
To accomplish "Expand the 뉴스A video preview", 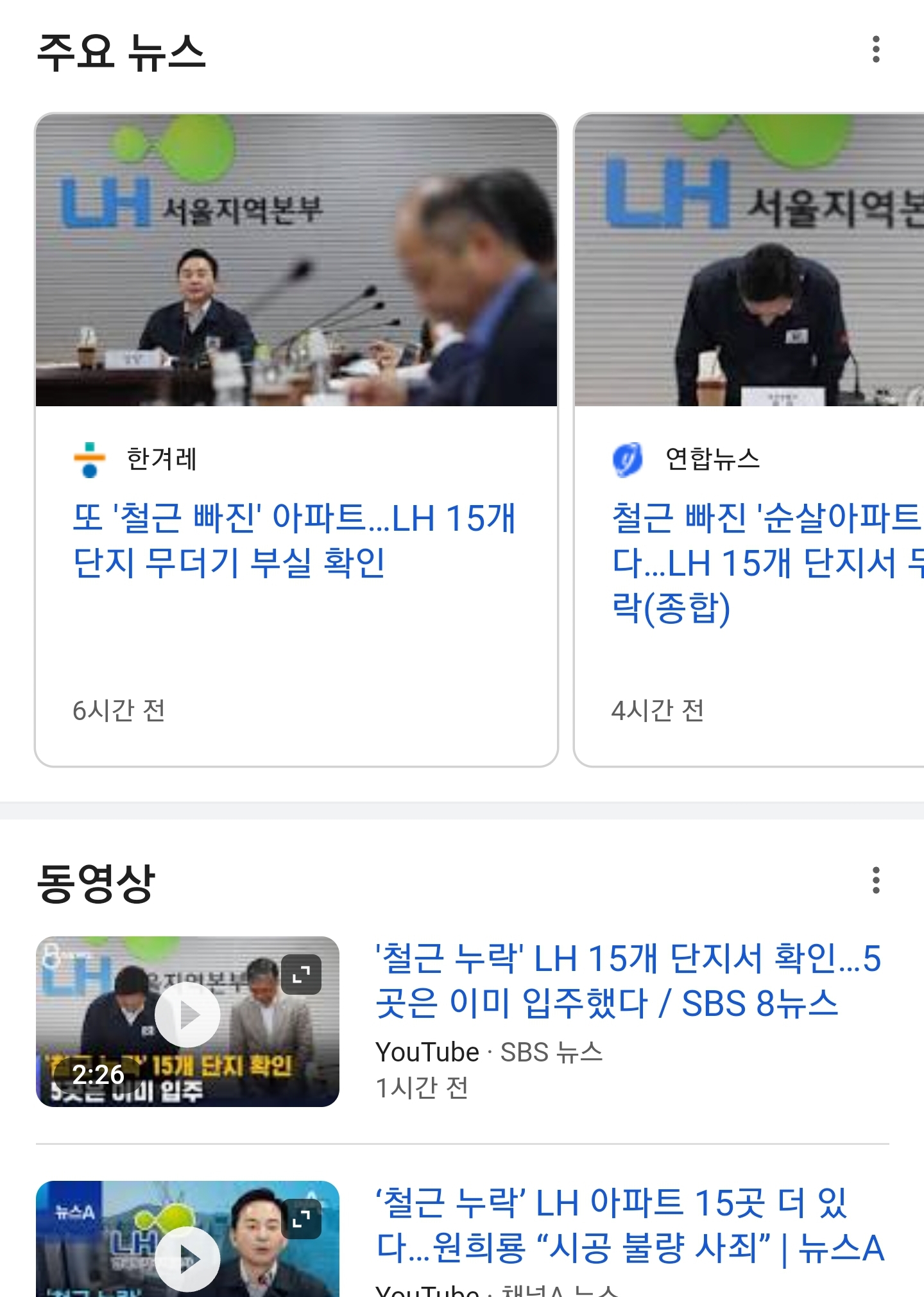I will [x=302, y=1218].
